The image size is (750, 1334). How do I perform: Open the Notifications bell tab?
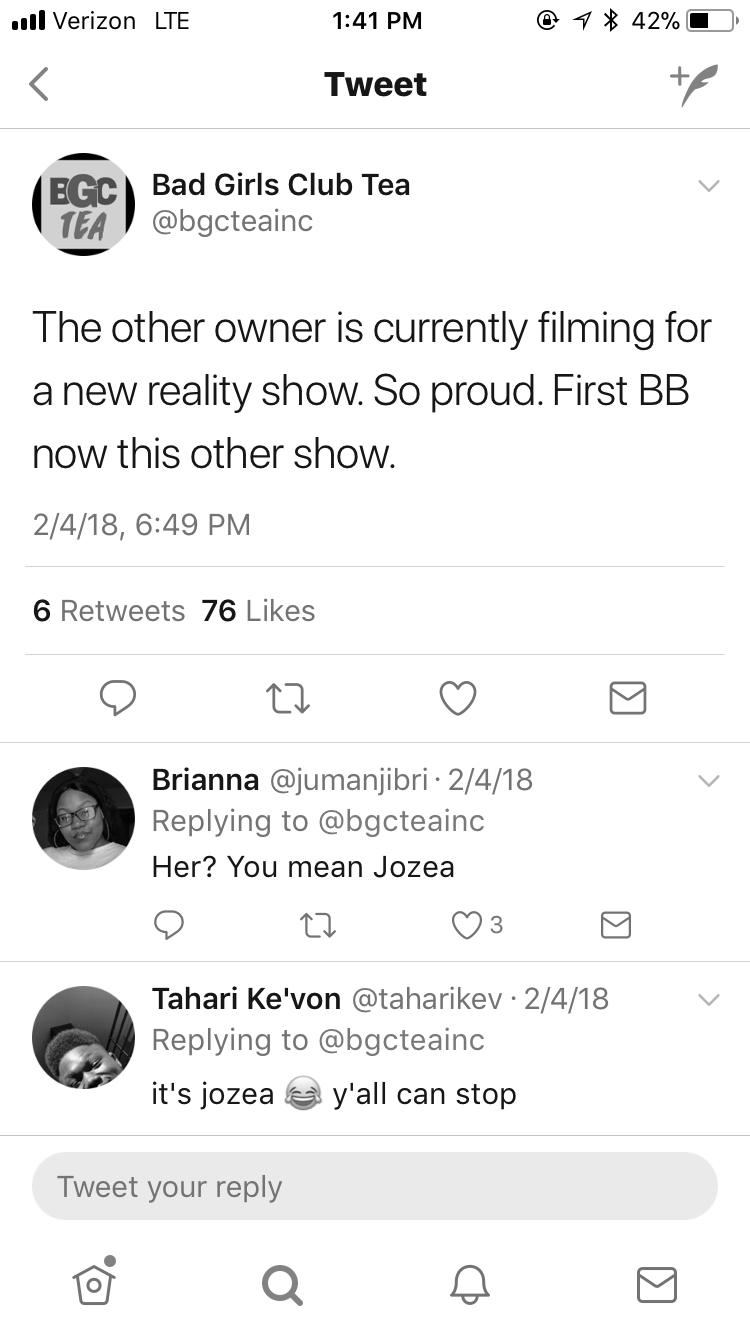(470, 1283)
